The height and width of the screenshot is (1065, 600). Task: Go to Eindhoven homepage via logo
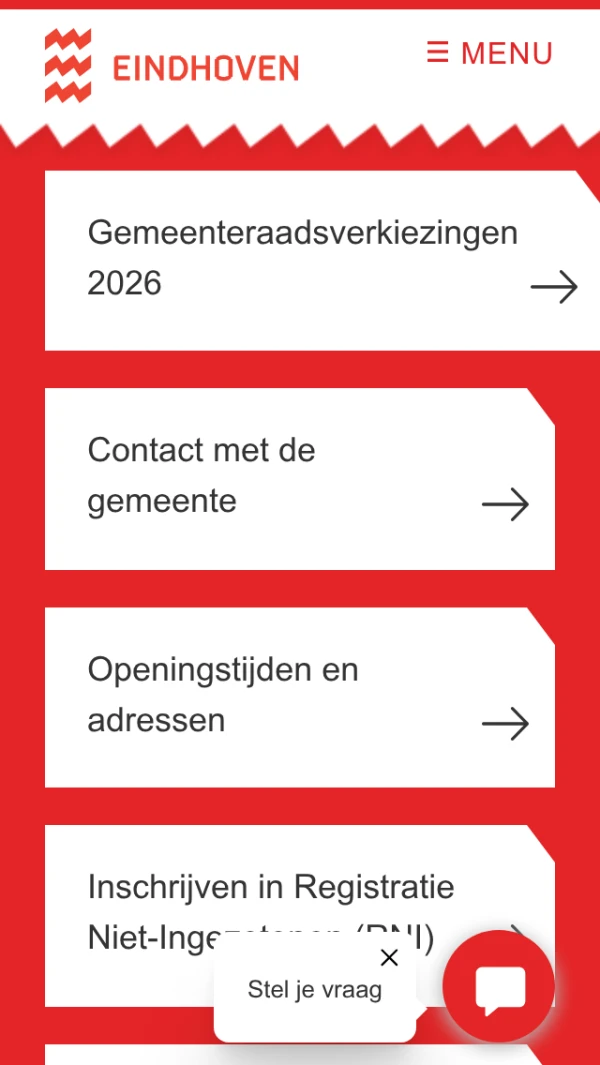[x=171, y=66]
